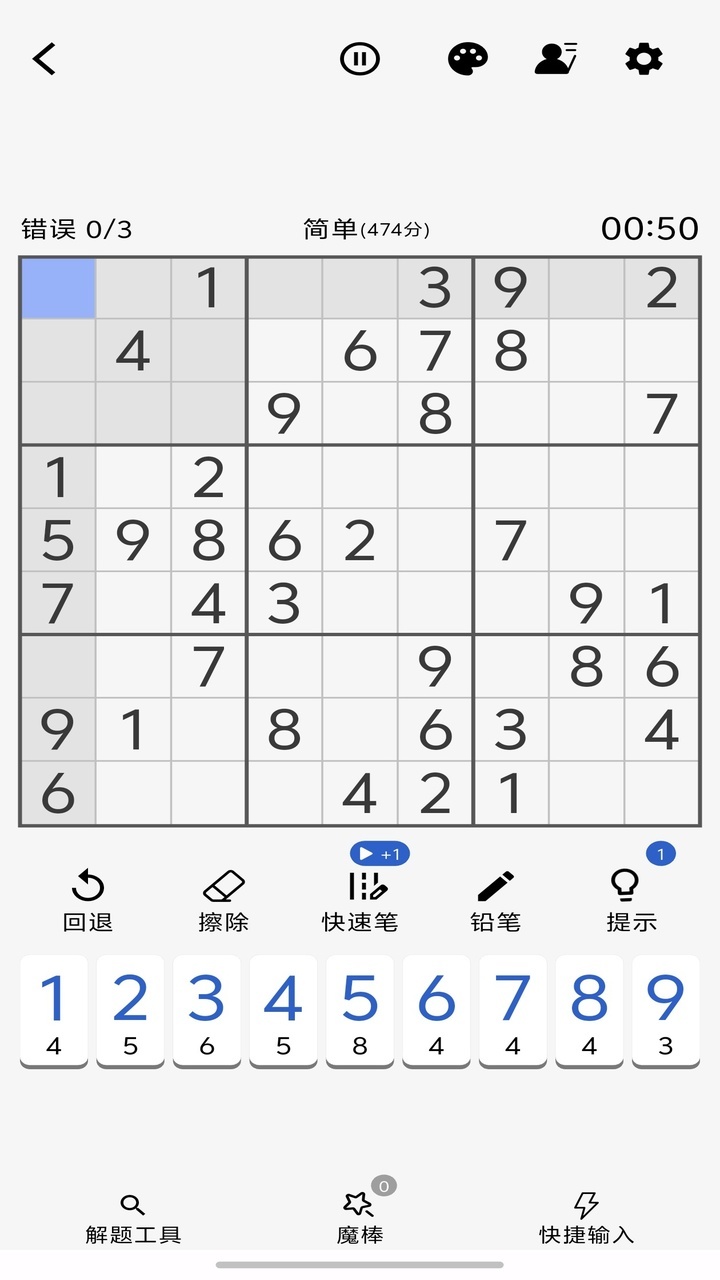Open the settings gear

[x=644, y=58]
